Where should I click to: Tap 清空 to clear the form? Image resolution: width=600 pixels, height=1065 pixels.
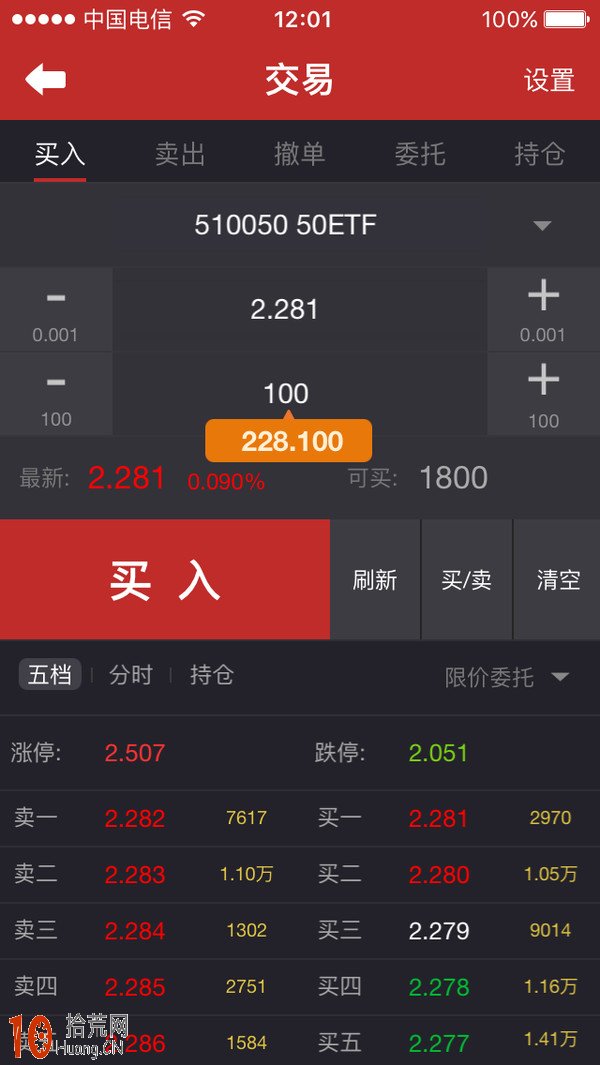tap(558, 579)
